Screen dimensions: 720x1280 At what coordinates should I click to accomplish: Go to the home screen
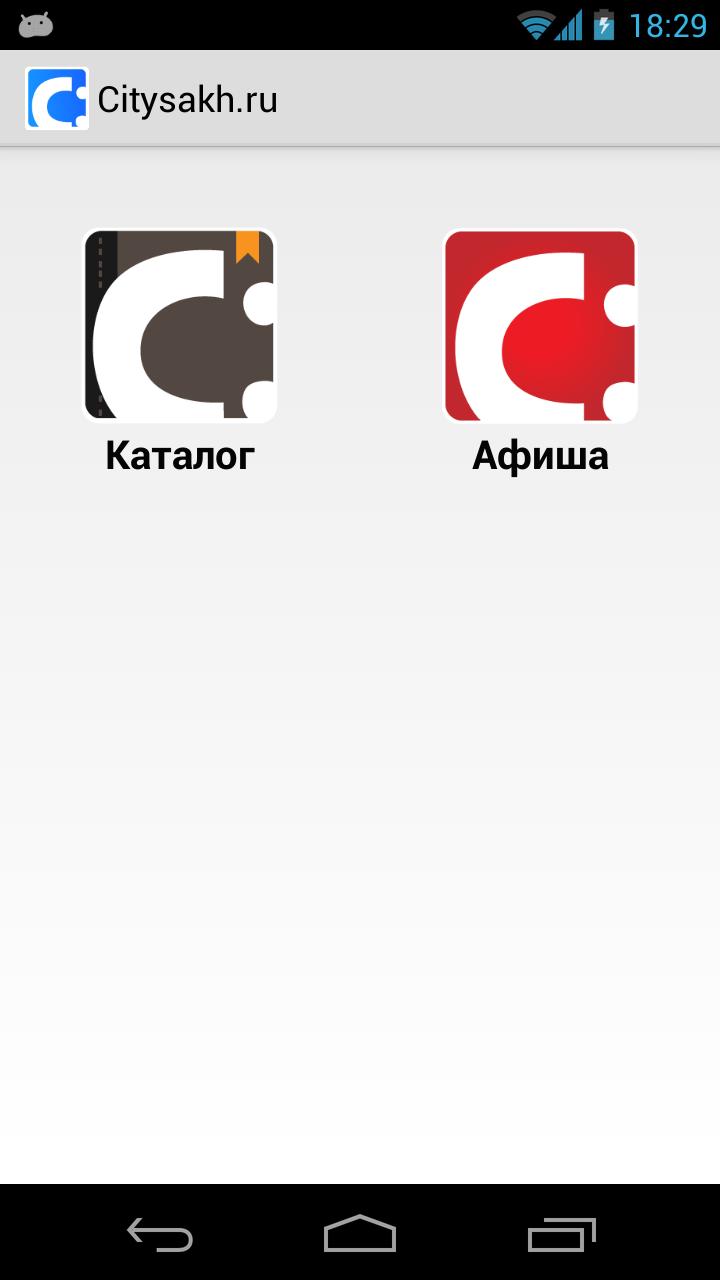click(x=360, y=1234)
